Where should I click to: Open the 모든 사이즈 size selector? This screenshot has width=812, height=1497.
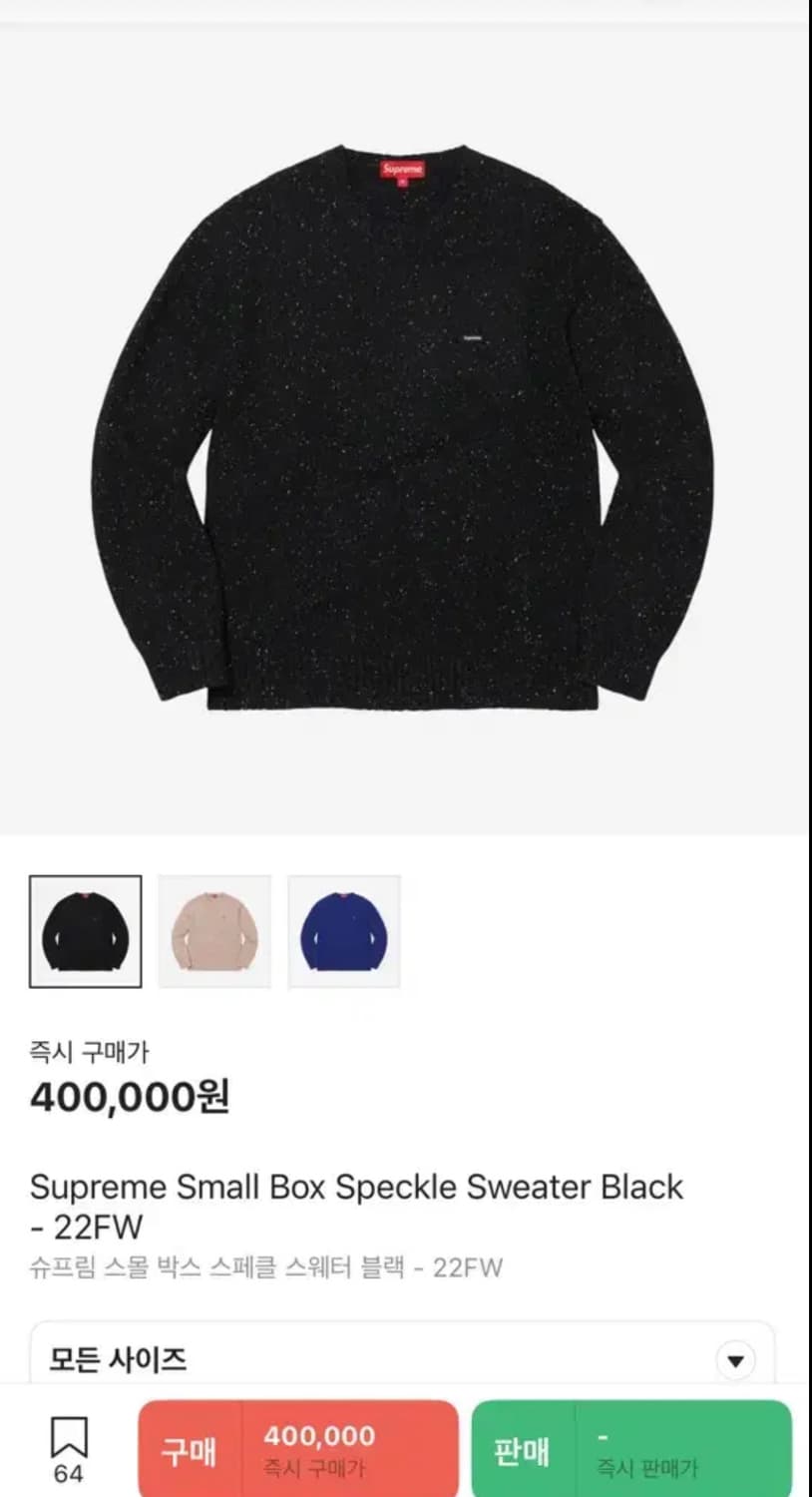coord(120,1359)
